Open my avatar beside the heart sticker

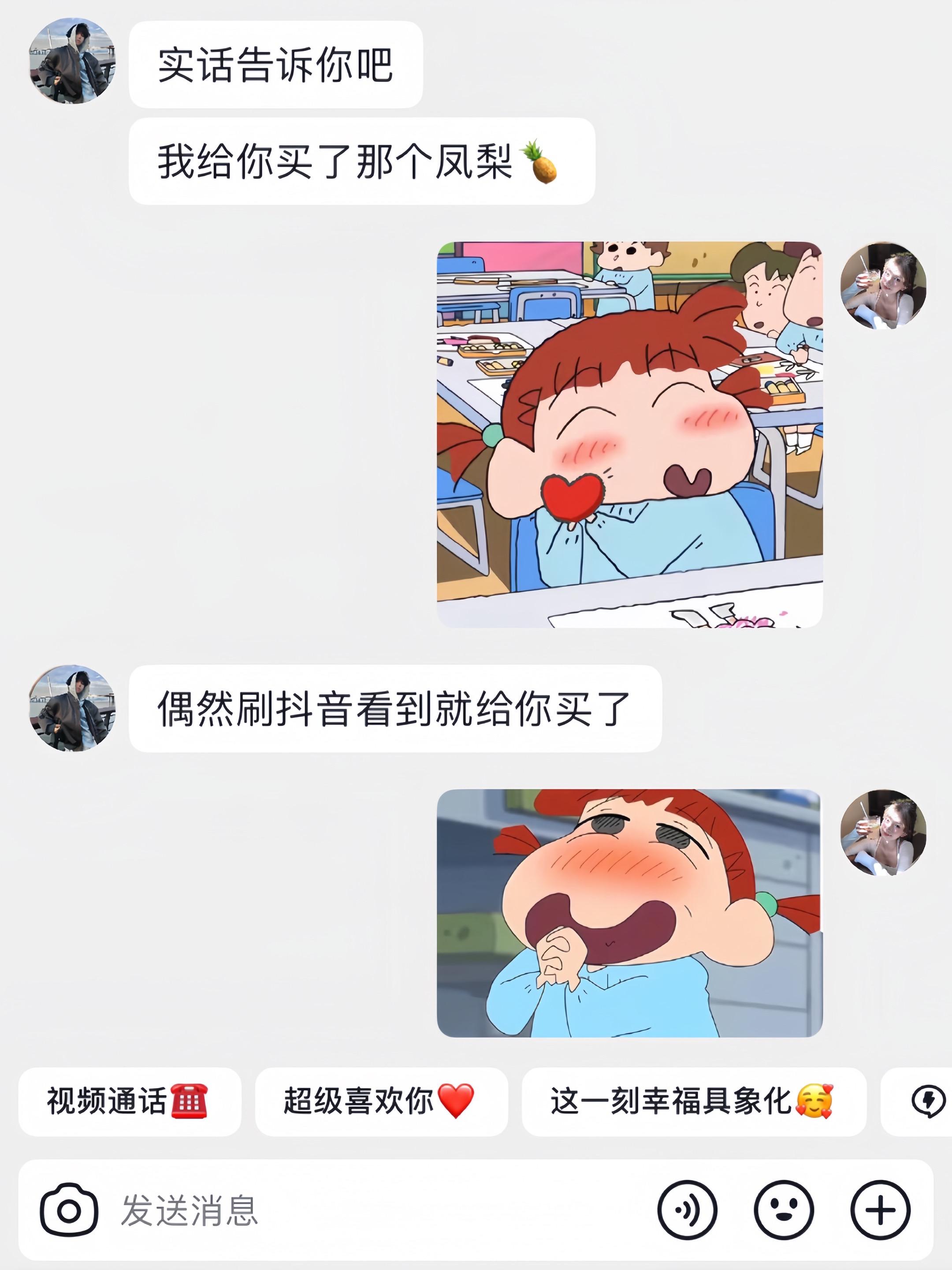coord(883,286)
